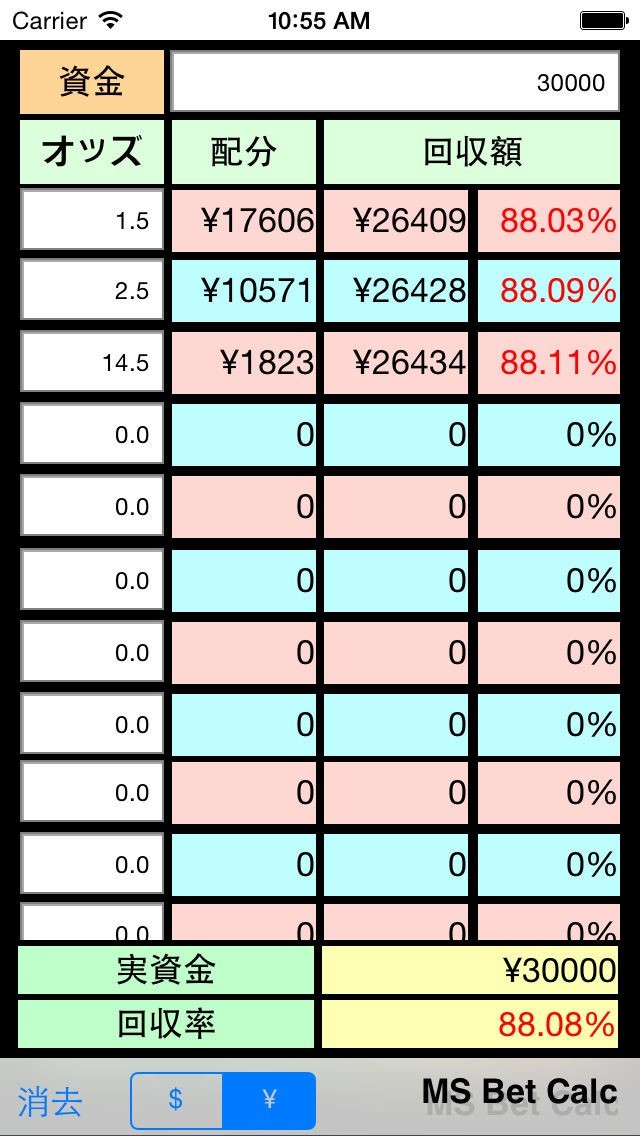This screenshot has height=1136, width=640.
Task: Edit the 資金 amount field showing 30000
Action: click(395, 82)
